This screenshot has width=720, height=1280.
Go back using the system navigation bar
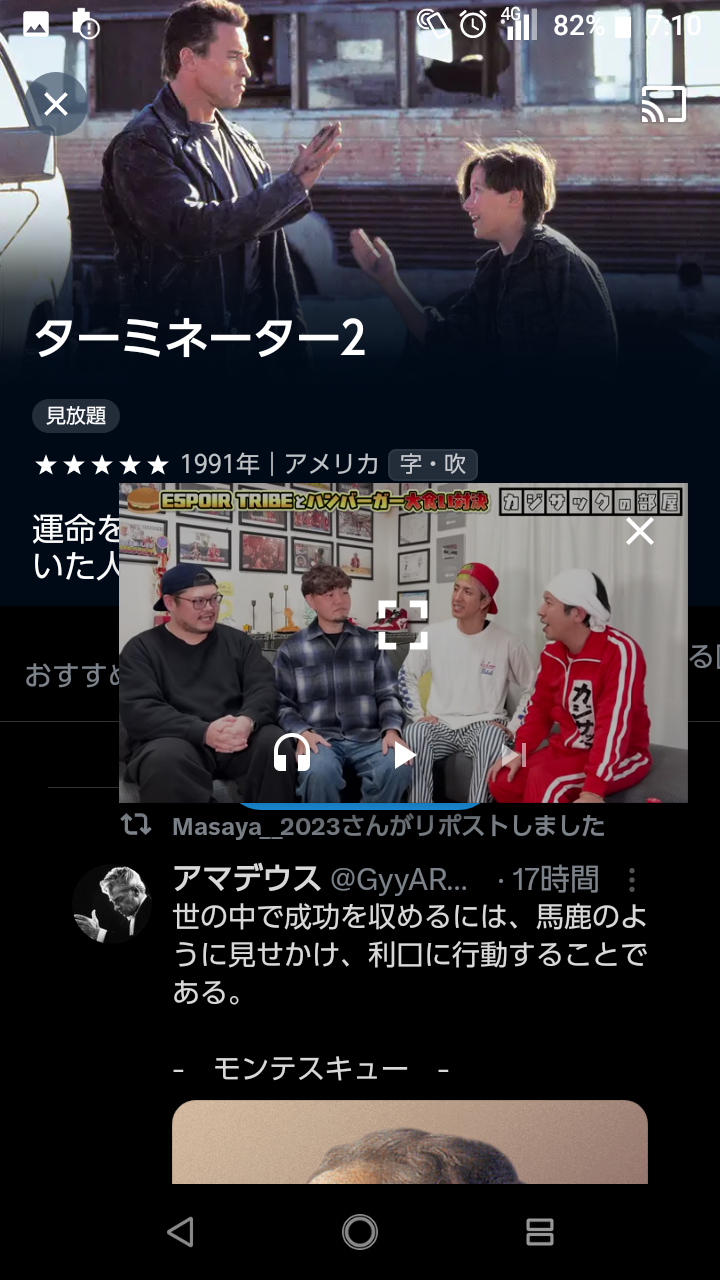(180, 1232)
